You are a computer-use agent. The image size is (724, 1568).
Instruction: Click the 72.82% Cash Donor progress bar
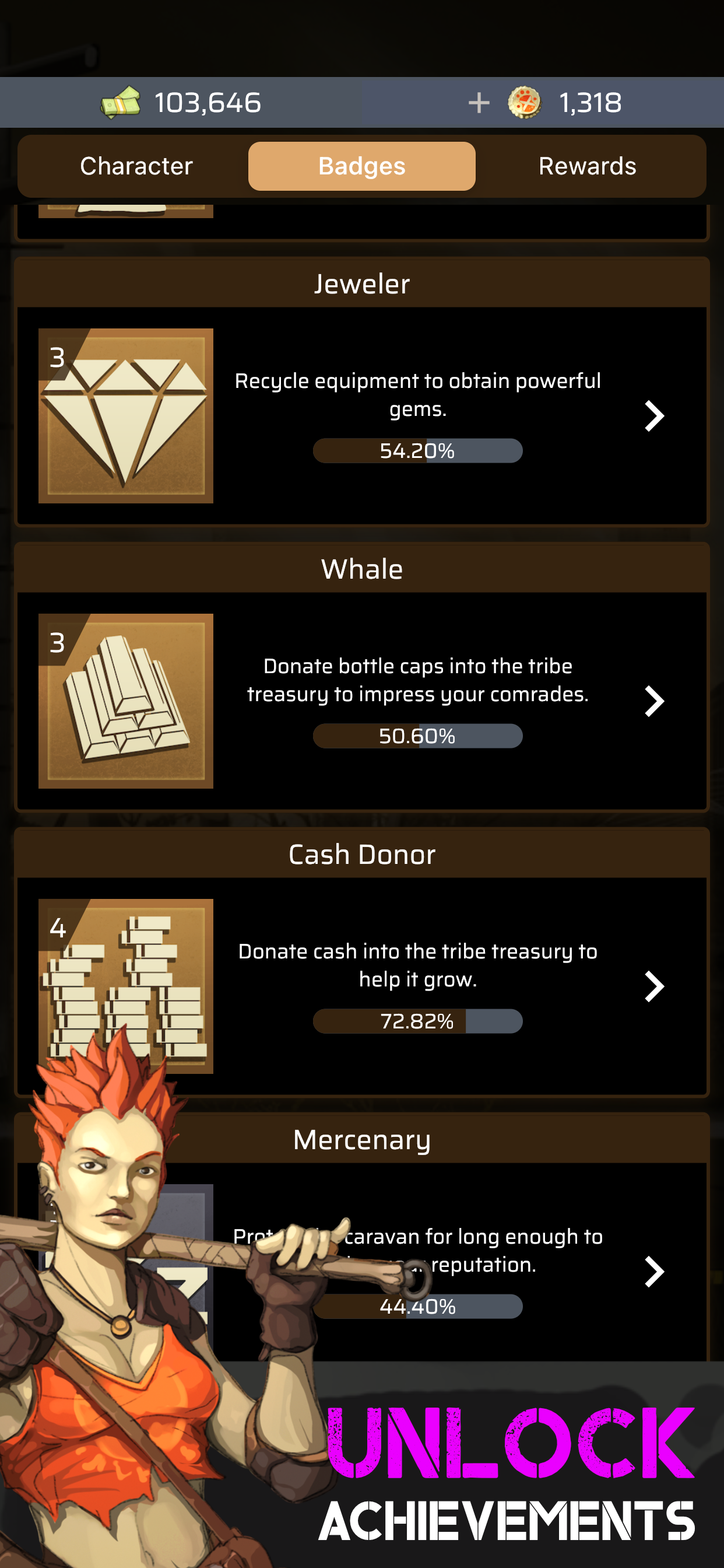(417, 1021)
